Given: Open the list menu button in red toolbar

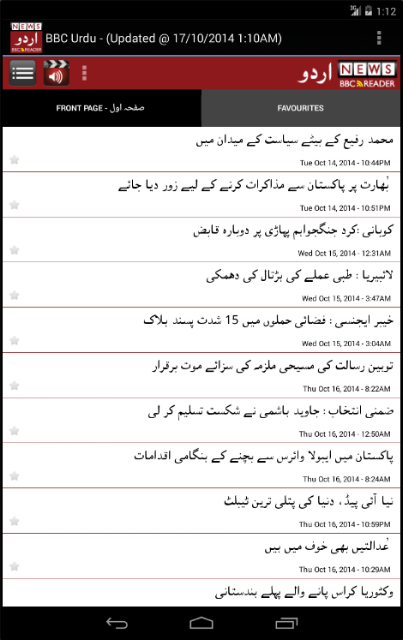Looking at the screenshot, I should [23, 73].
